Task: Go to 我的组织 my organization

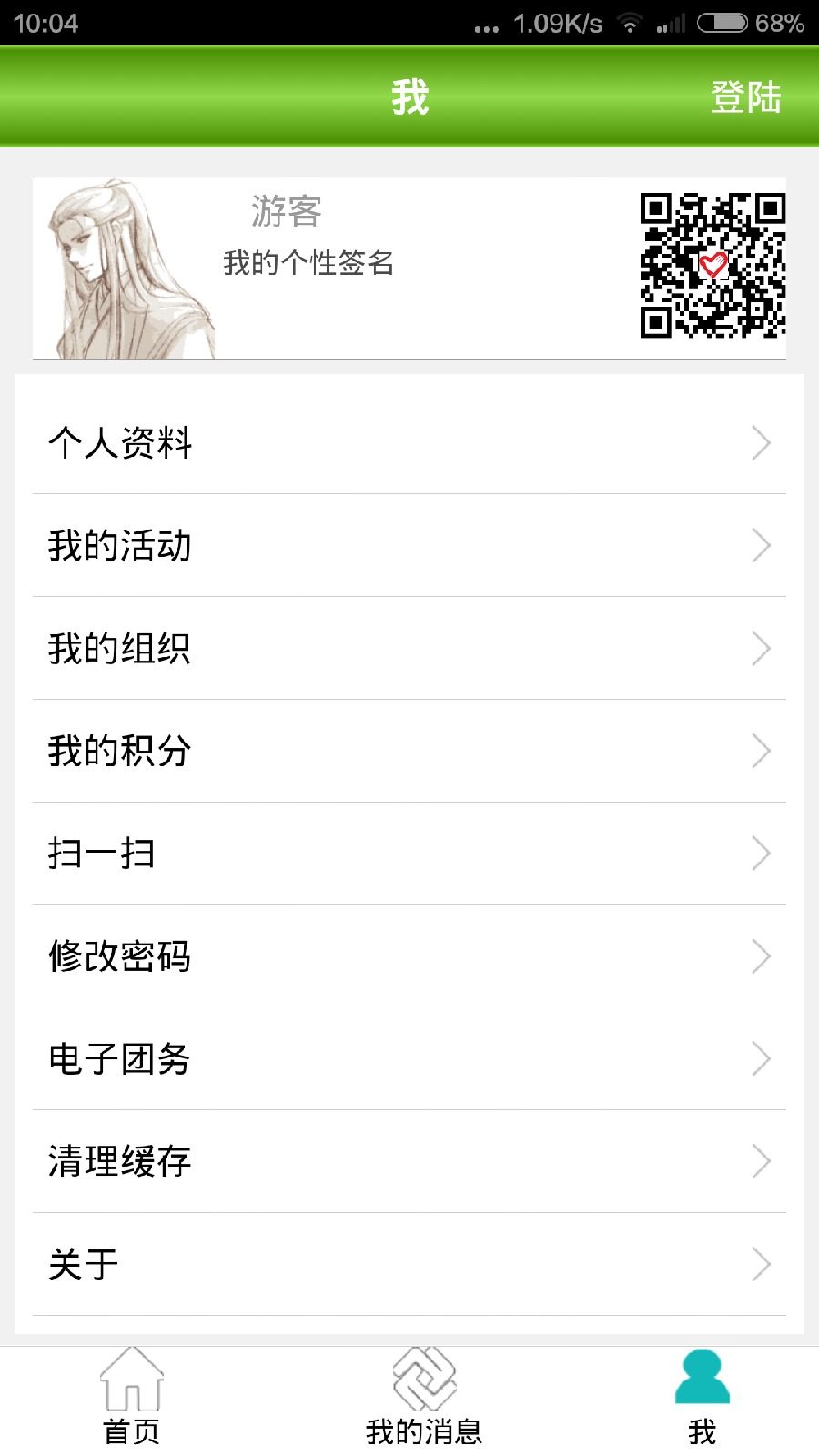Action: [x=409, y=649]
